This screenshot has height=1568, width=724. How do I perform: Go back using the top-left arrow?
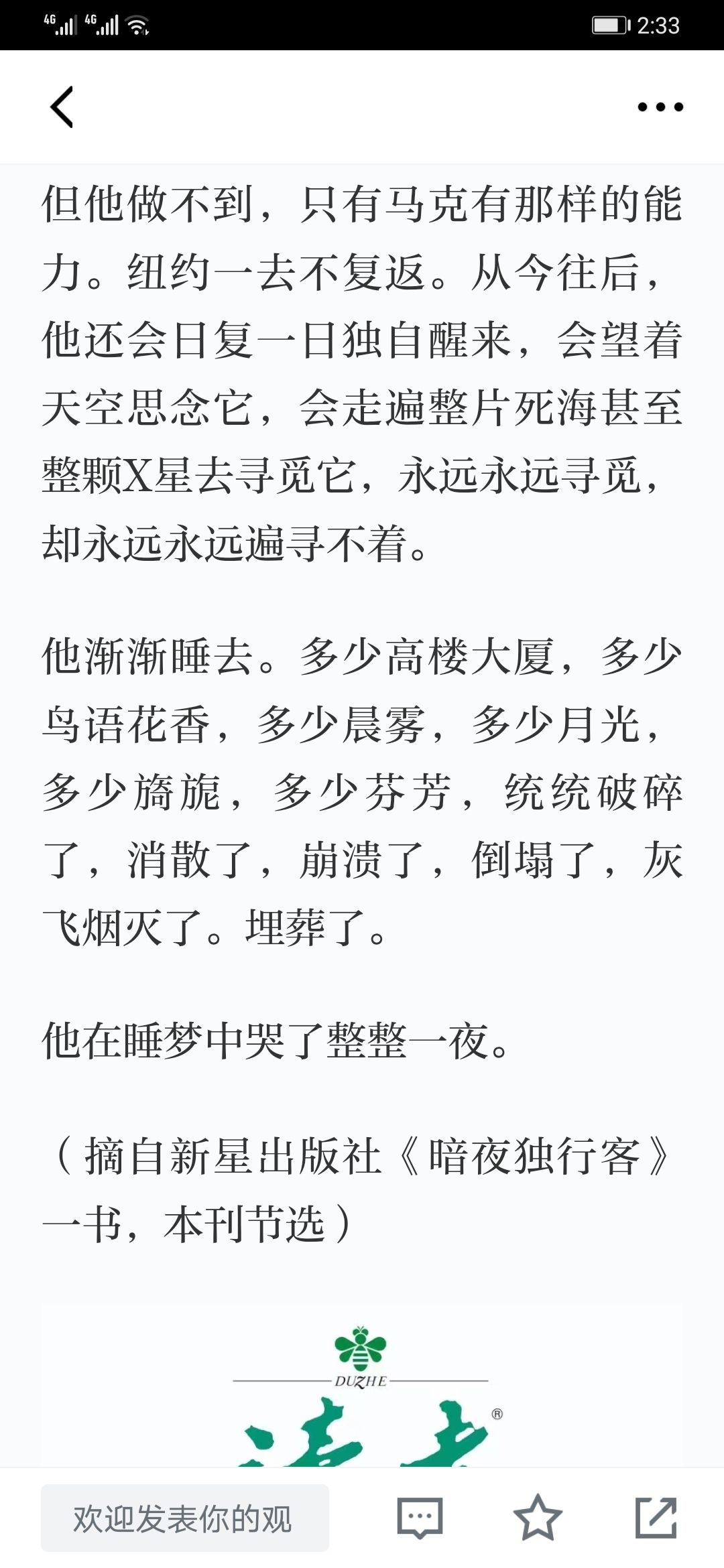pyautogui.click(x=62, y=107)
